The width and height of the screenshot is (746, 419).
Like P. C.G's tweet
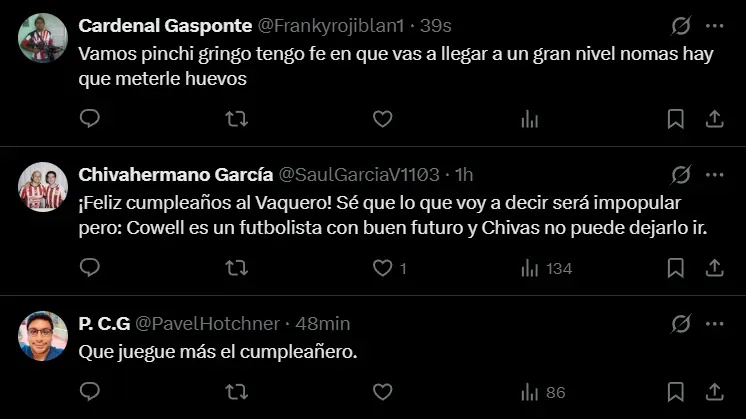click(382, 392)
